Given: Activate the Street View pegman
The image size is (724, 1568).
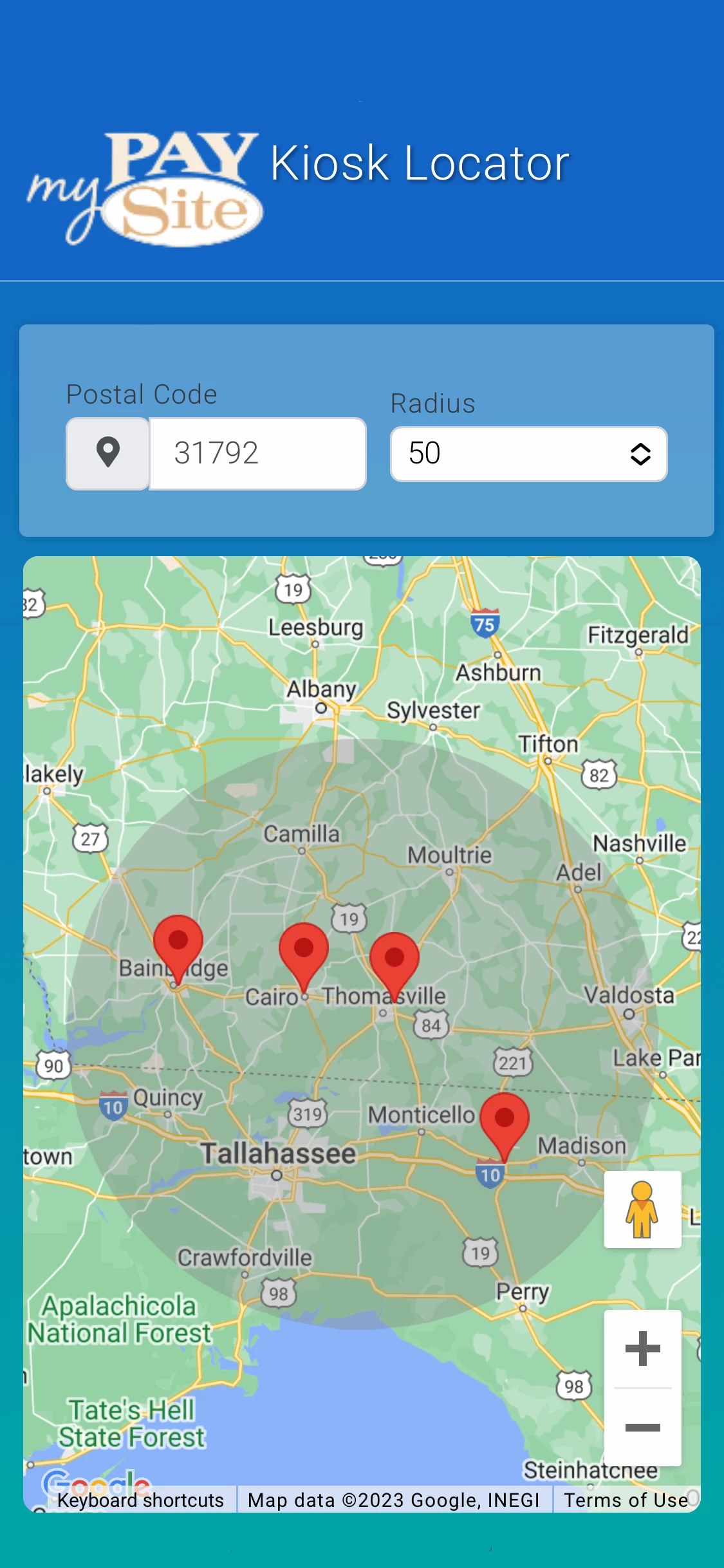Looking at the screenshot, I should point(642,1209).
